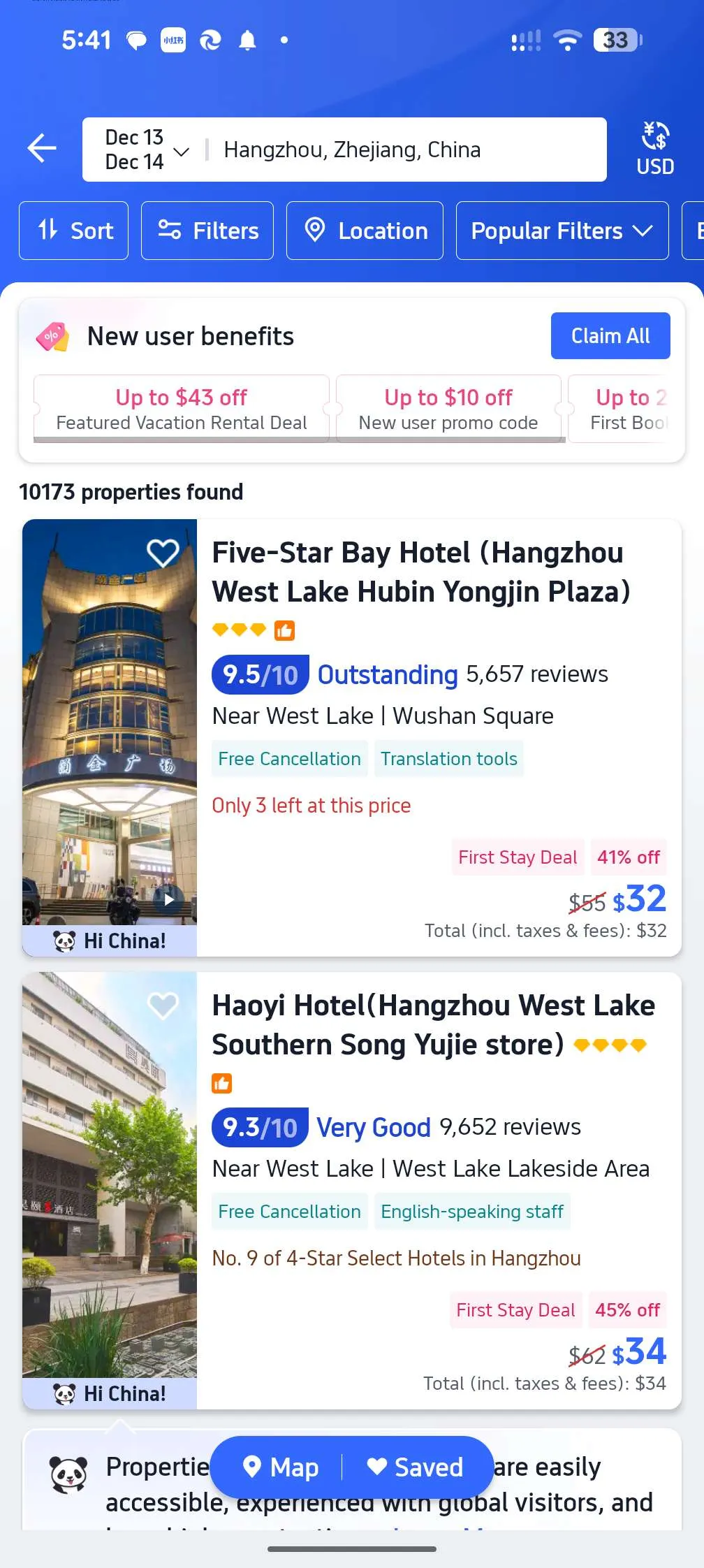This screenshot has height=1568, width=704.
Task: Tap the thumbs-up icon on Five-Star Bay Hotel
Action: click(284, 630)
